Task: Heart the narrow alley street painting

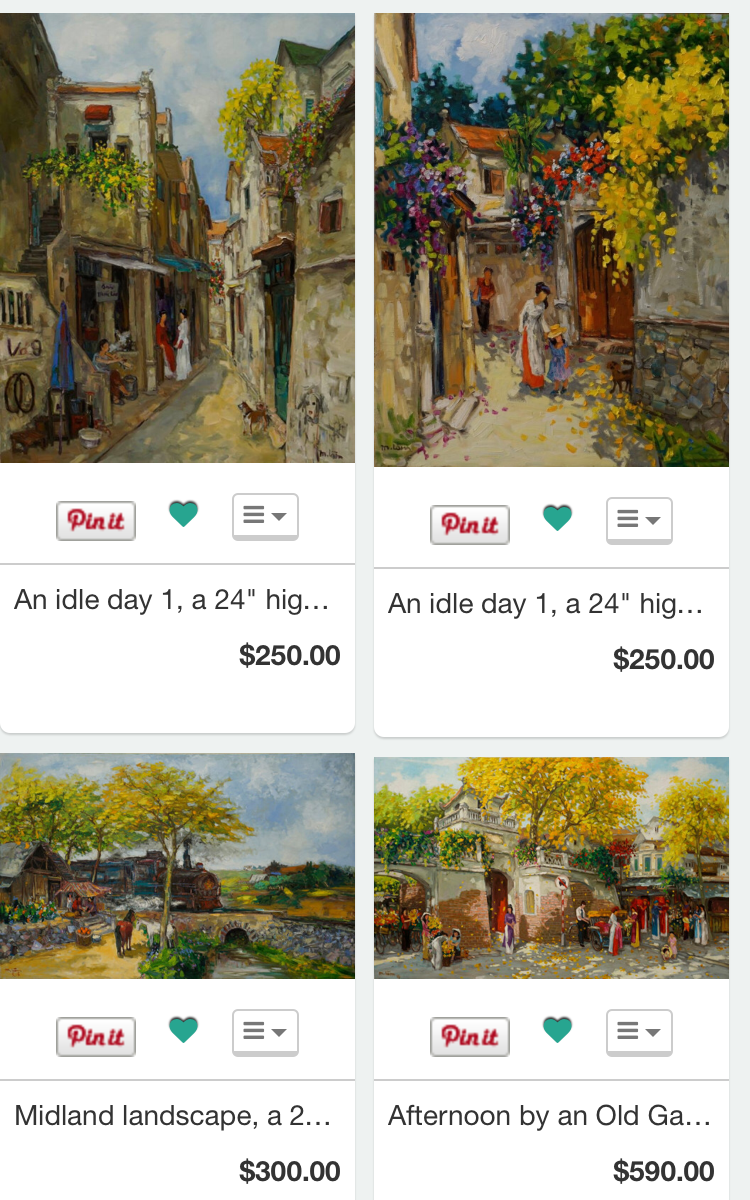Action: tap(183, 514)
